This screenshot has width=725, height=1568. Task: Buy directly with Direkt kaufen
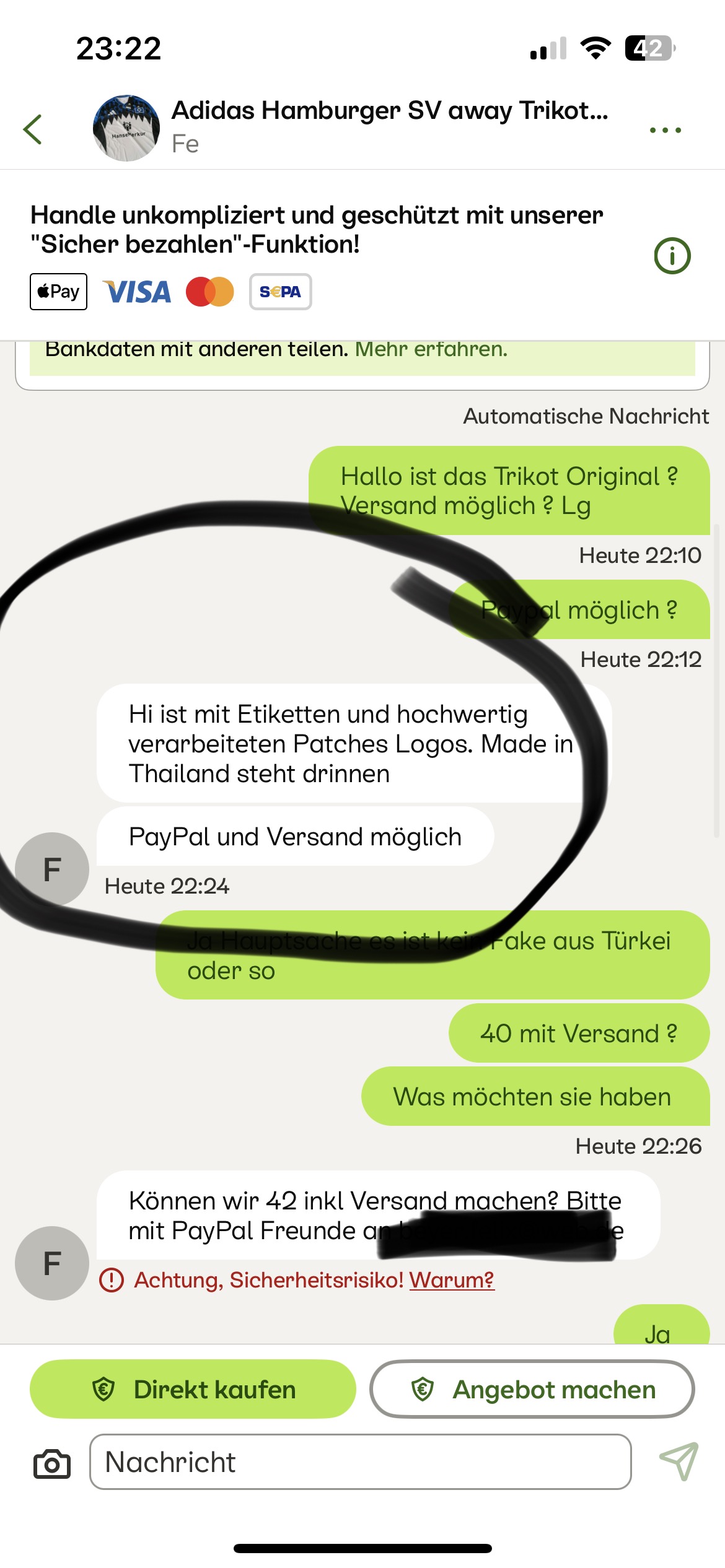[x=193, y=1389]
